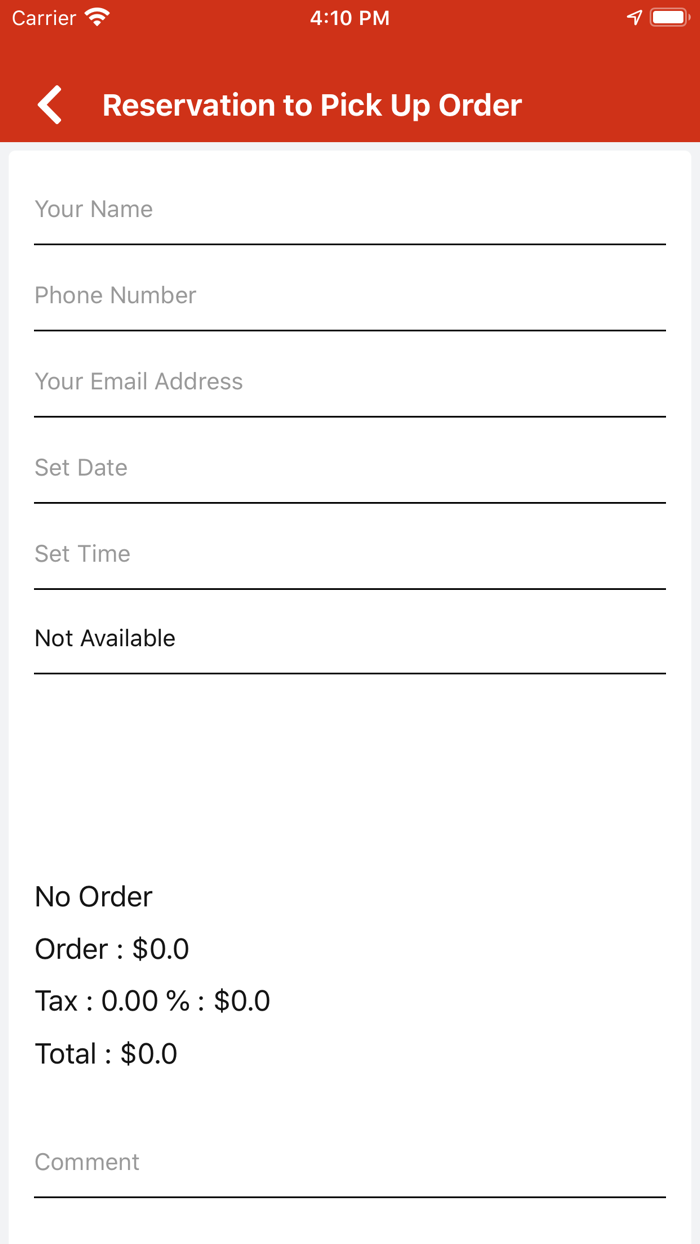Focus the Comment field

[x=349, y=1162]
